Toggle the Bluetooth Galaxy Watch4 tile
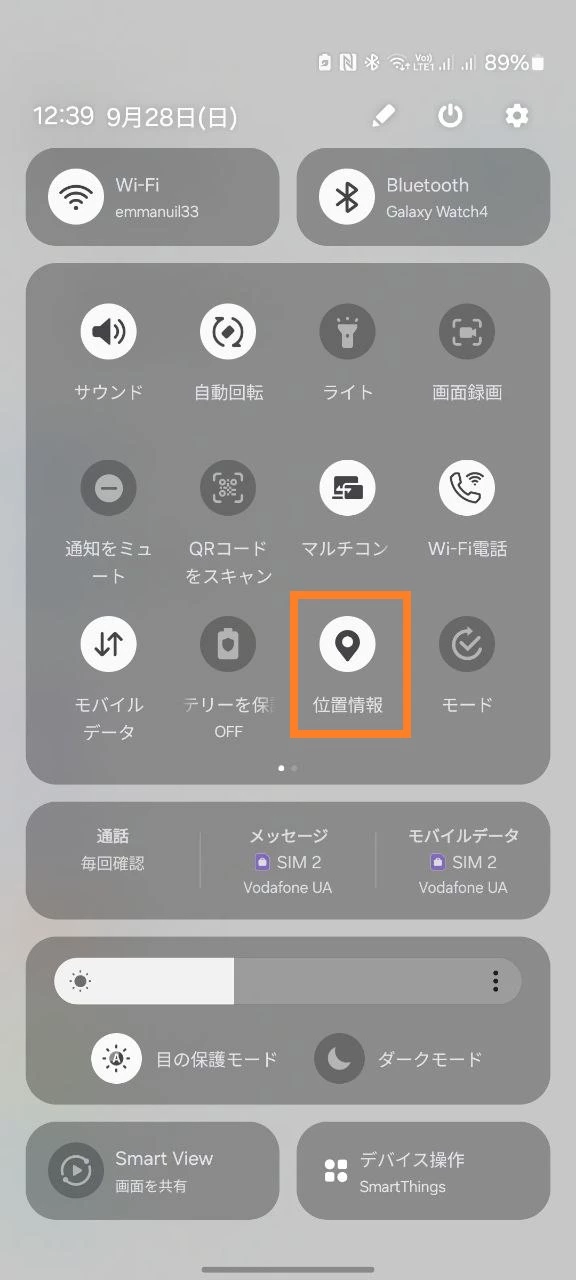The image size is (576, 1280). 423,197
